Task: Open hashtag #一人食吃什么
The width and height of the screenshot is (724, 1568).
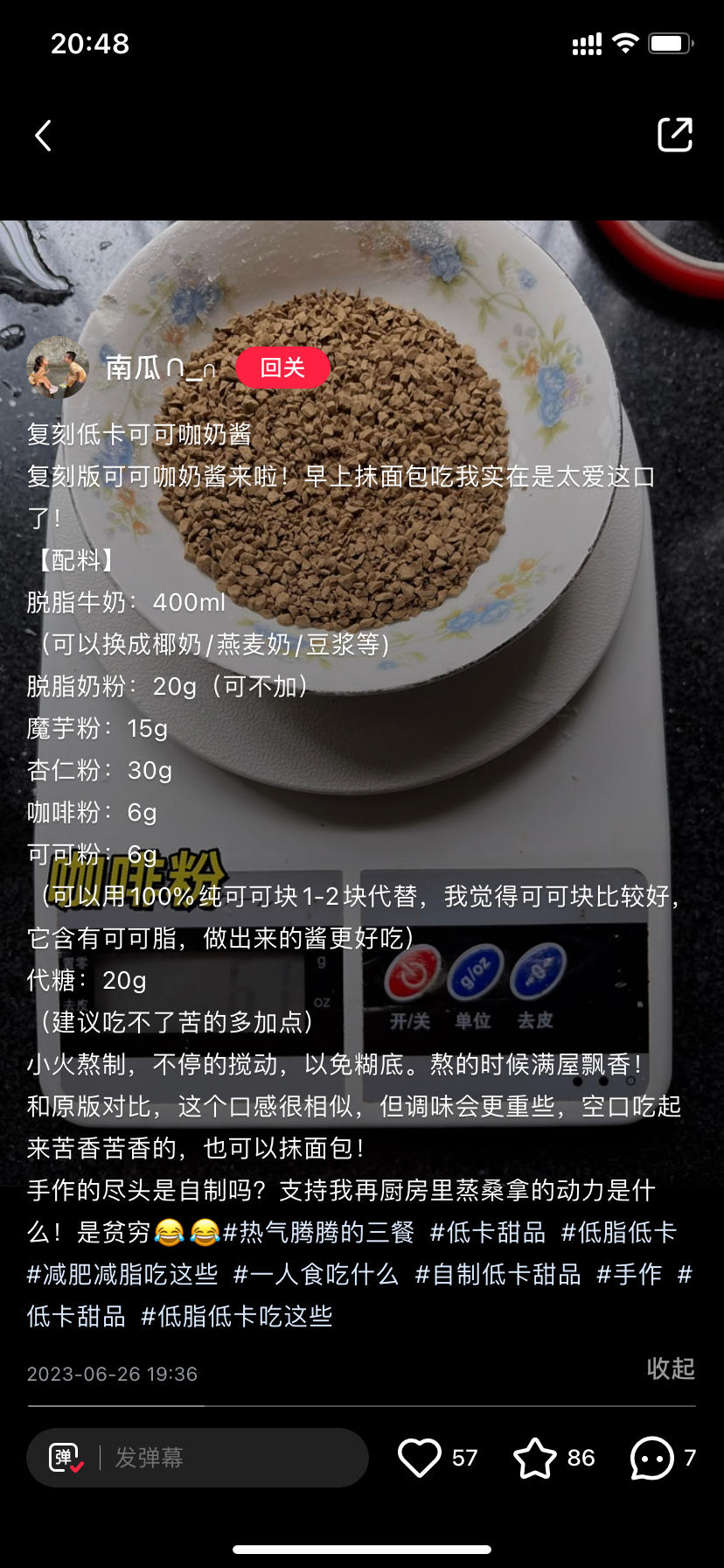Action: pyautogui.click(x=316, y=1274)
